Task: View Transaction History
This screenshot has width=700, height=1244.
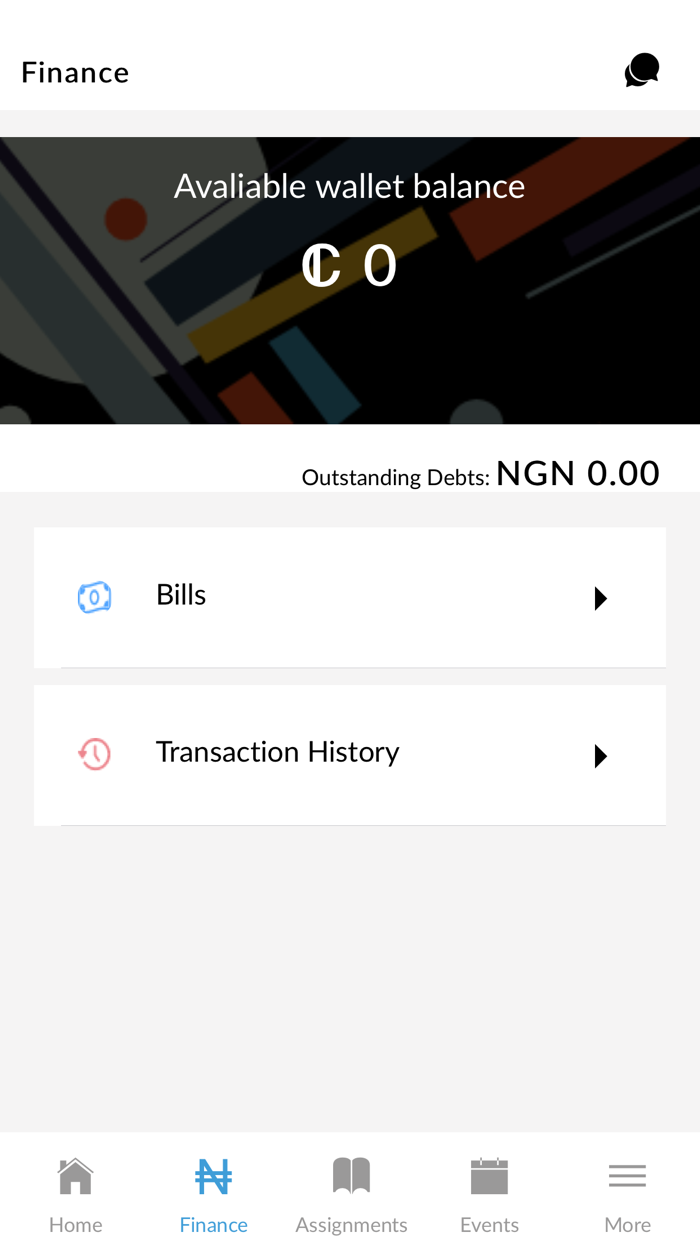Action: (349, 755)
